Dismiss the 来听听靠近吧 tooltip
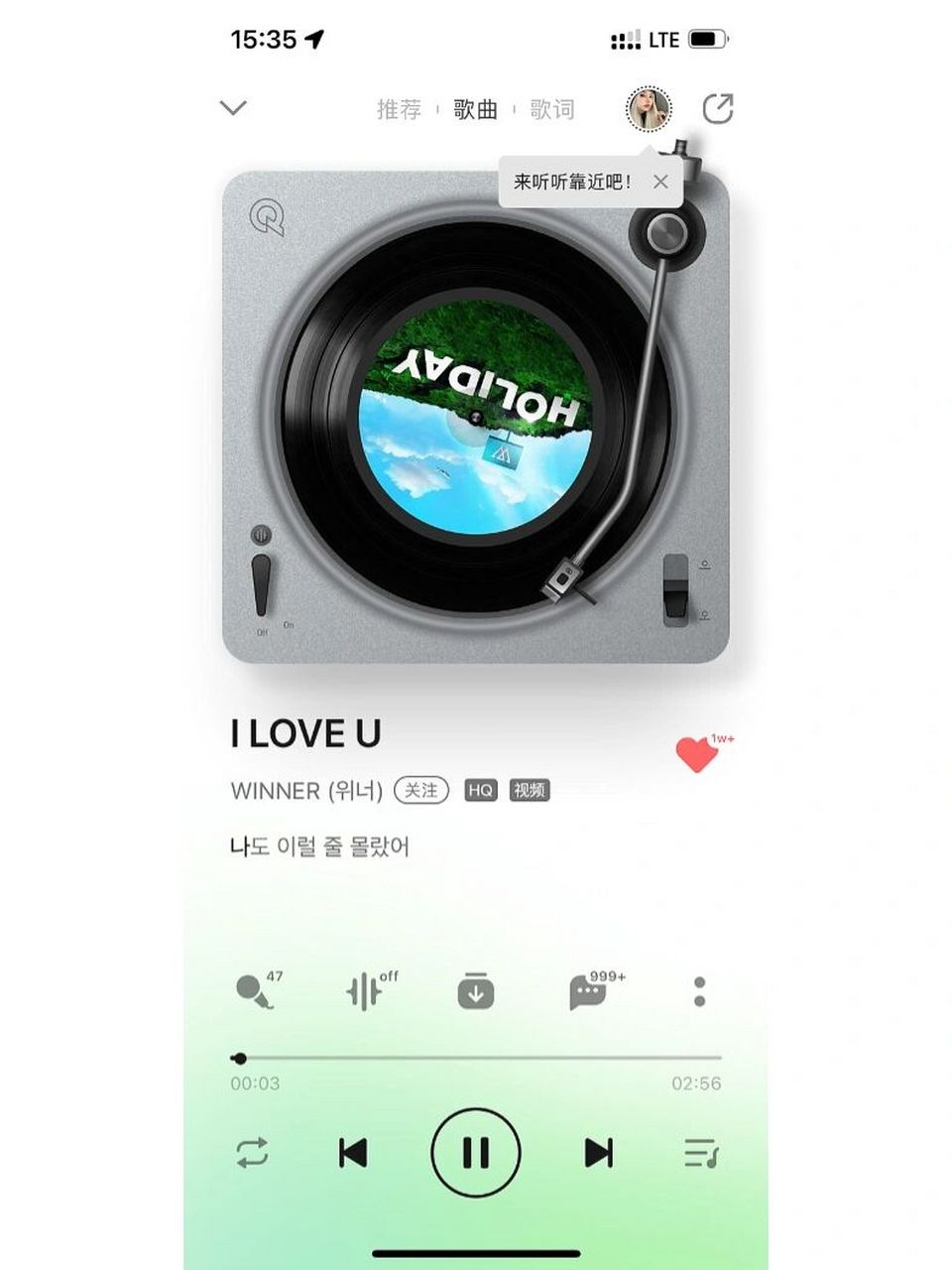952x1270 pixels. [x=660, y=182]
